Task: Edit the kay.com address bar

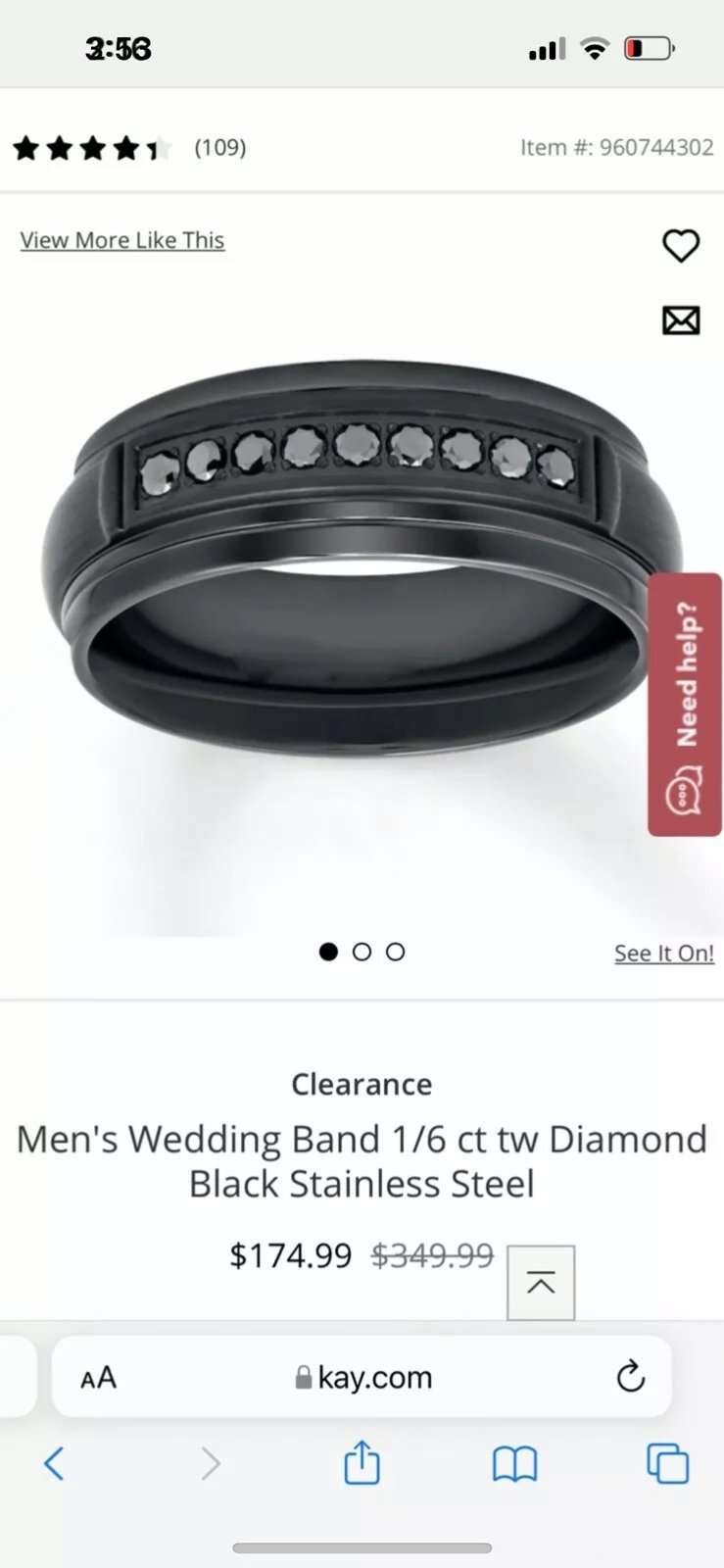Action: click(362, 1376)
